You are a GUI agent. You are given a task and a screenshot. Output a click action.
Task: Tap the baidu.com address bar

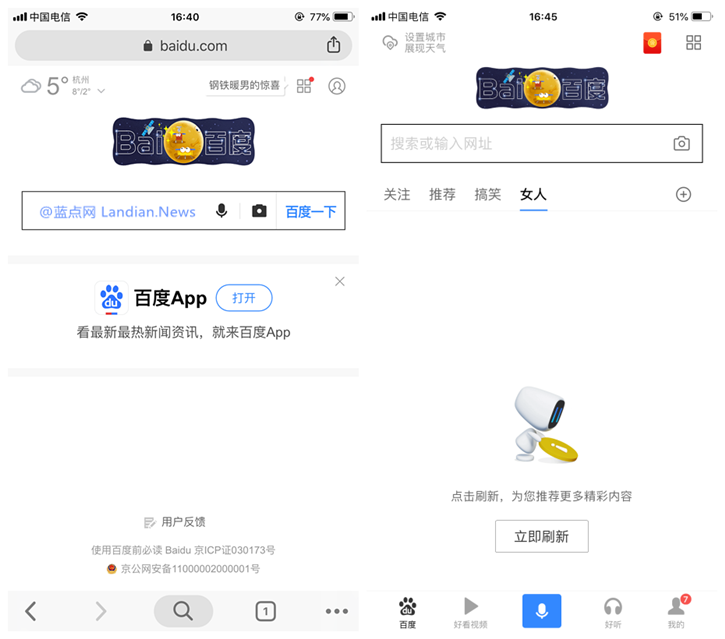click(185, 45)
